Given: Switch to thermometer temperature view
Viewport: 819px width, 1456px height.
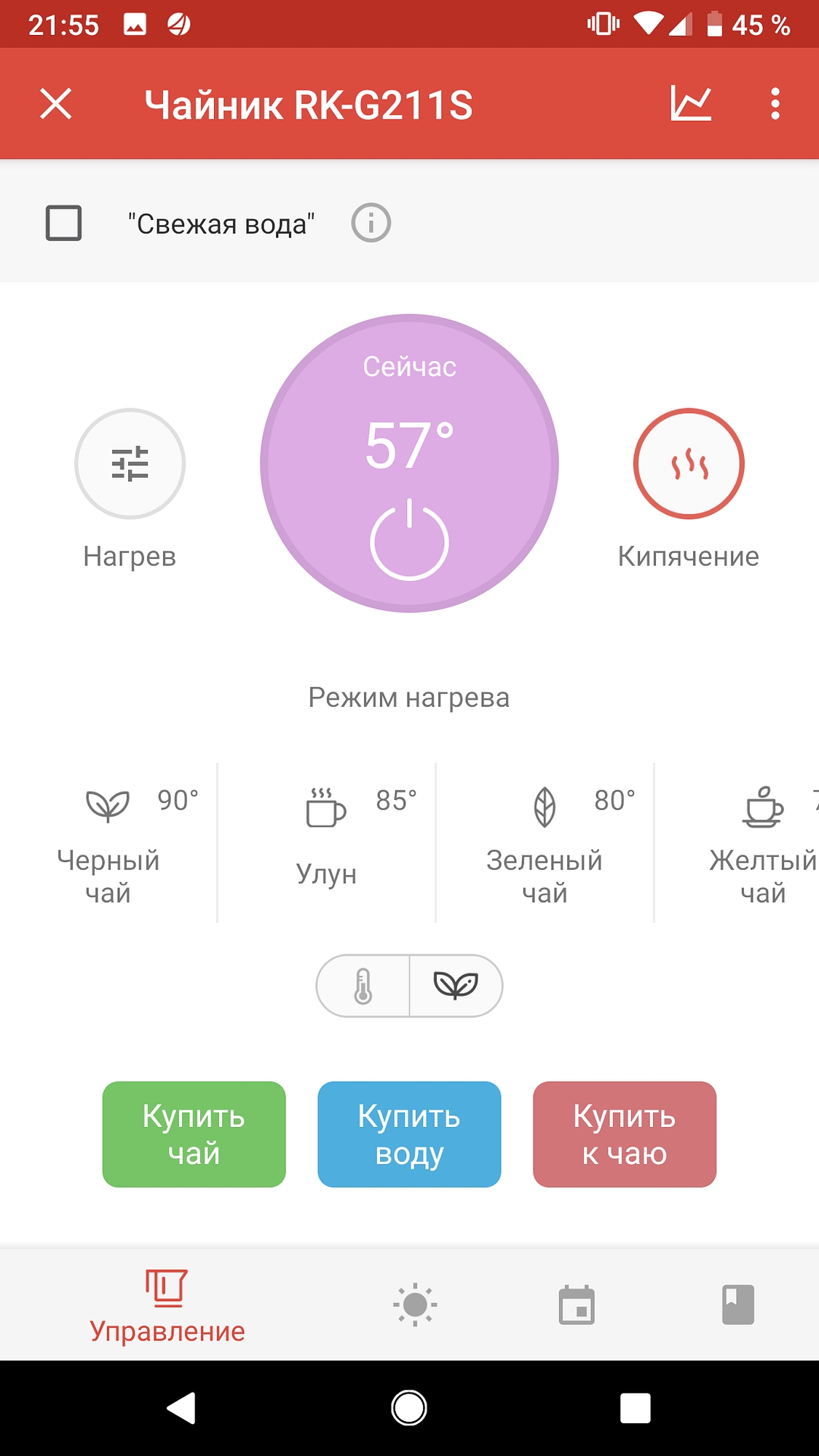Looking at the screenshot, I should (363, 986).
